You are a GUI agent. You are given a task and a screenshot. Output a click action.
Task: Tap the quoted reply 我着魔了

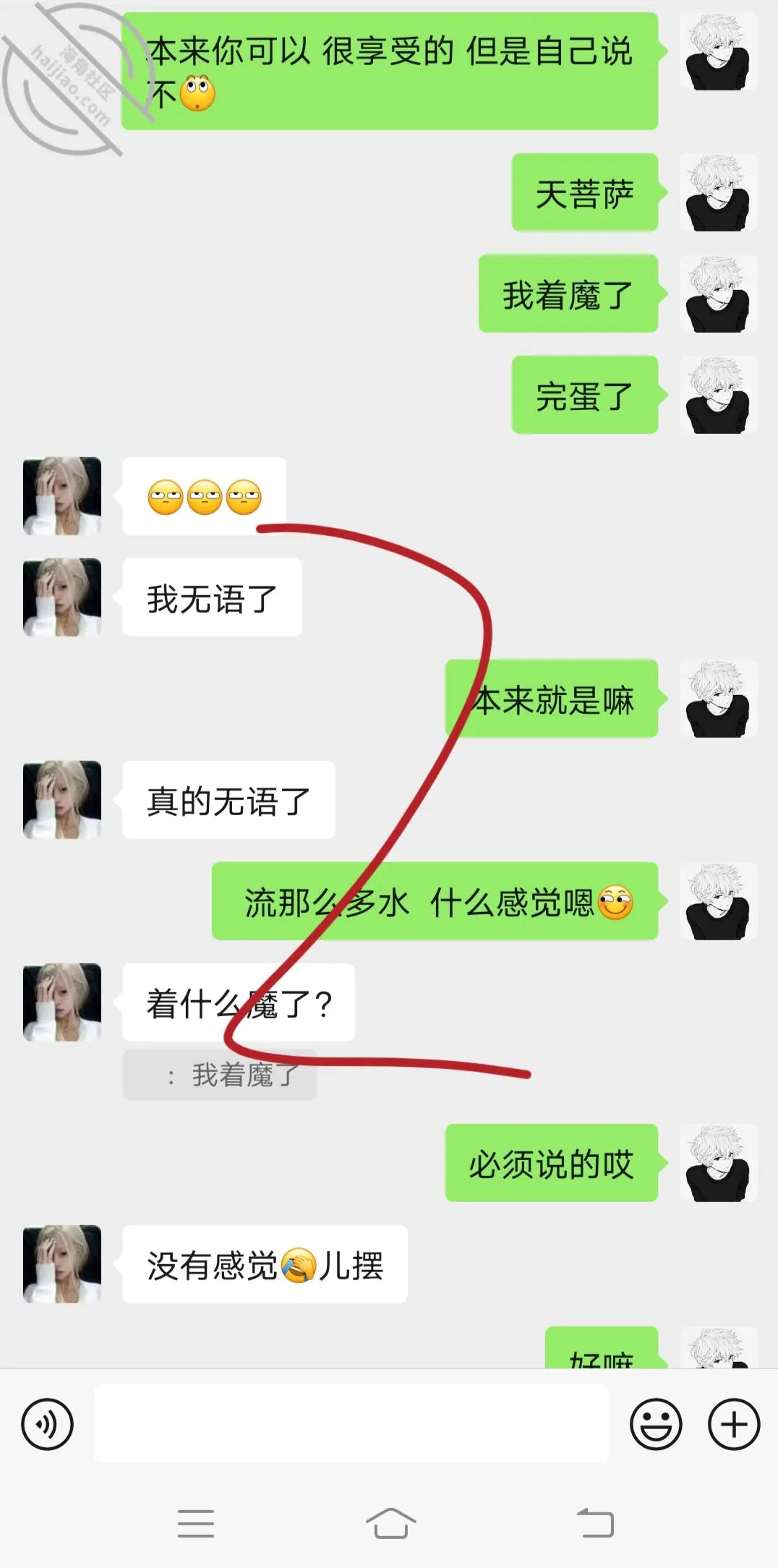point(220,1075)
